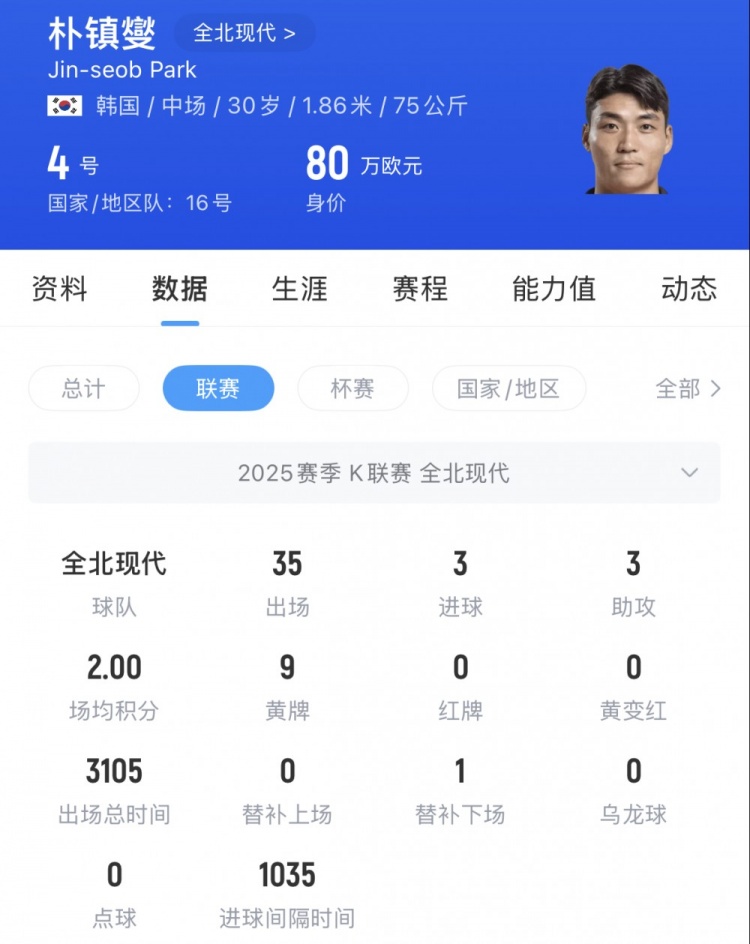Image resolution: width=750 pixels, height=944 pixels.
Task: Click the 35 appearances stat
Action: point(287,564)
